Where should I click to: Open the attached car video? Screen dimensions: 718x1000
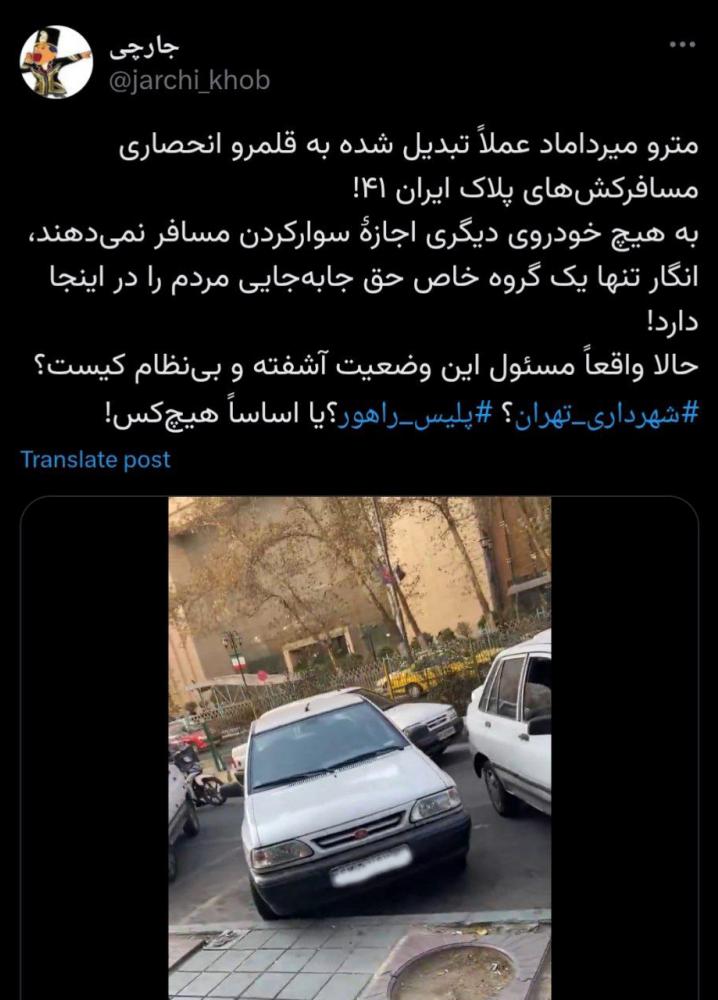[359, 745]
